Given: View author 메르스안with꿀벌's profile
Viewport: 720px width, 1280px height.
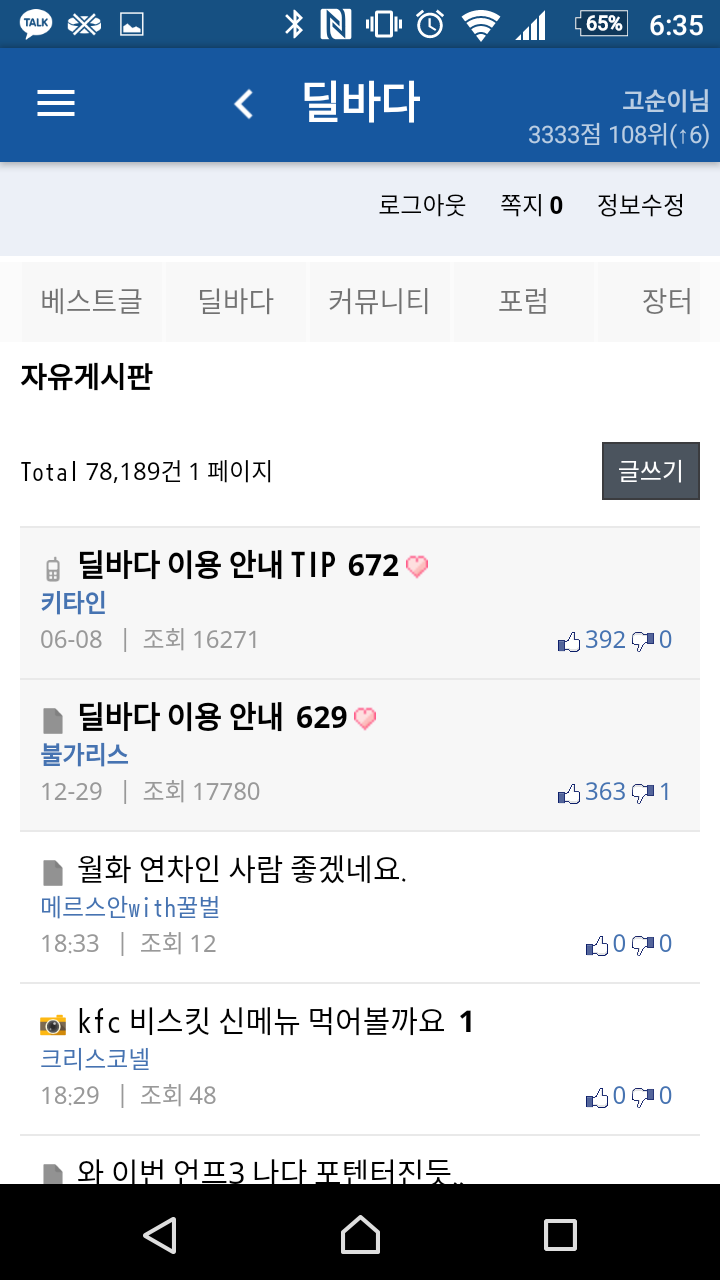Looking at the screenshot, I should click(x=130, y=907).
